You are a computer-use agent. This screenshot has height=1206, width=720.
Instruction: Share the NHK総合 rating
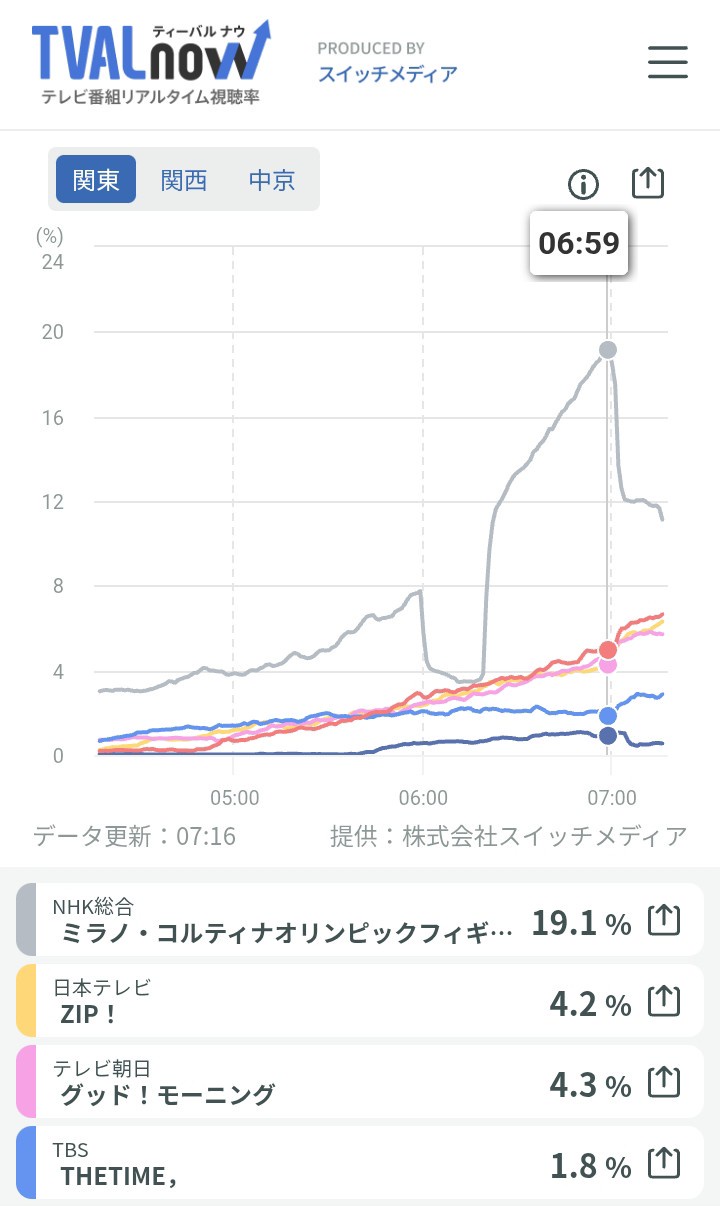click(x=664, y=921)
